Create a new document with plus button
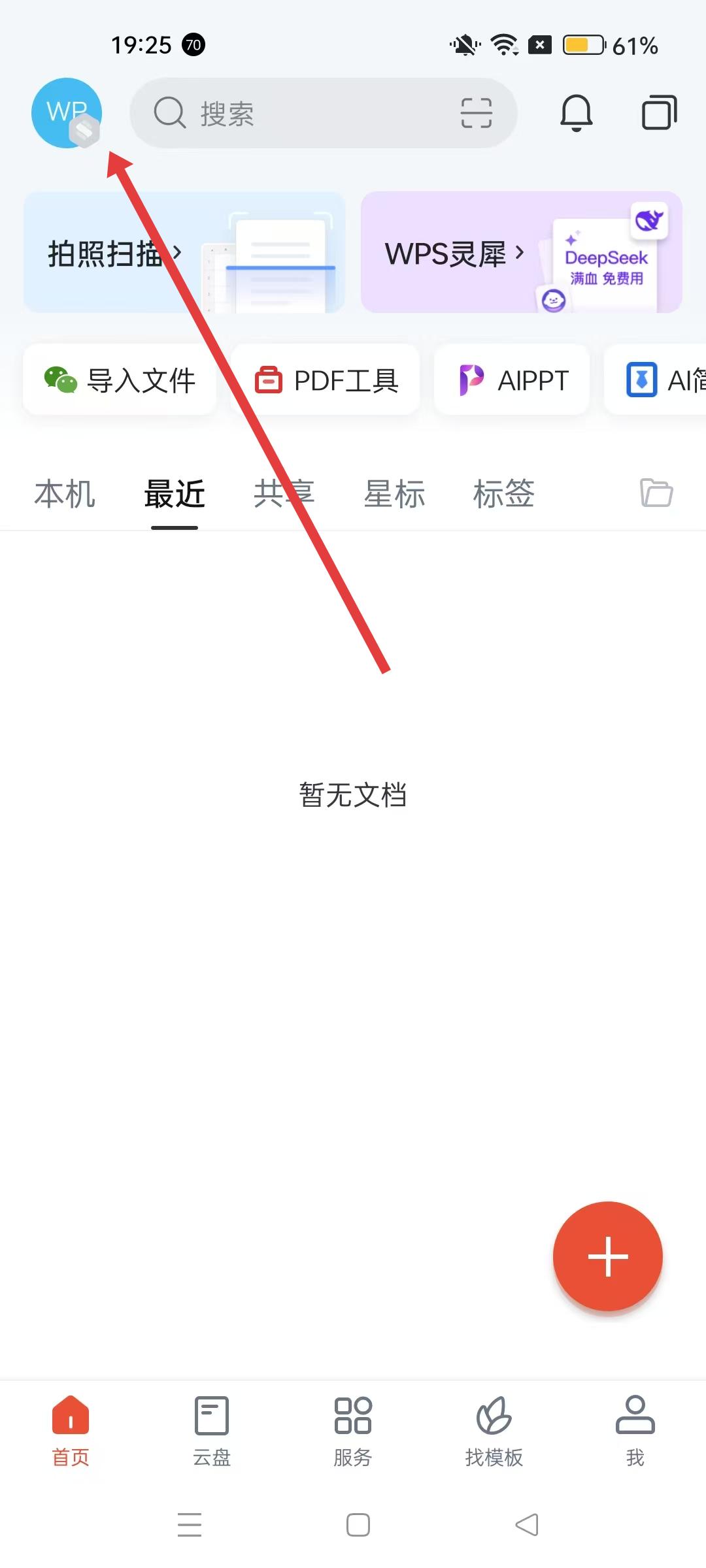The height and width of the screenshot is (1568, 706). tap(607, 1256)
